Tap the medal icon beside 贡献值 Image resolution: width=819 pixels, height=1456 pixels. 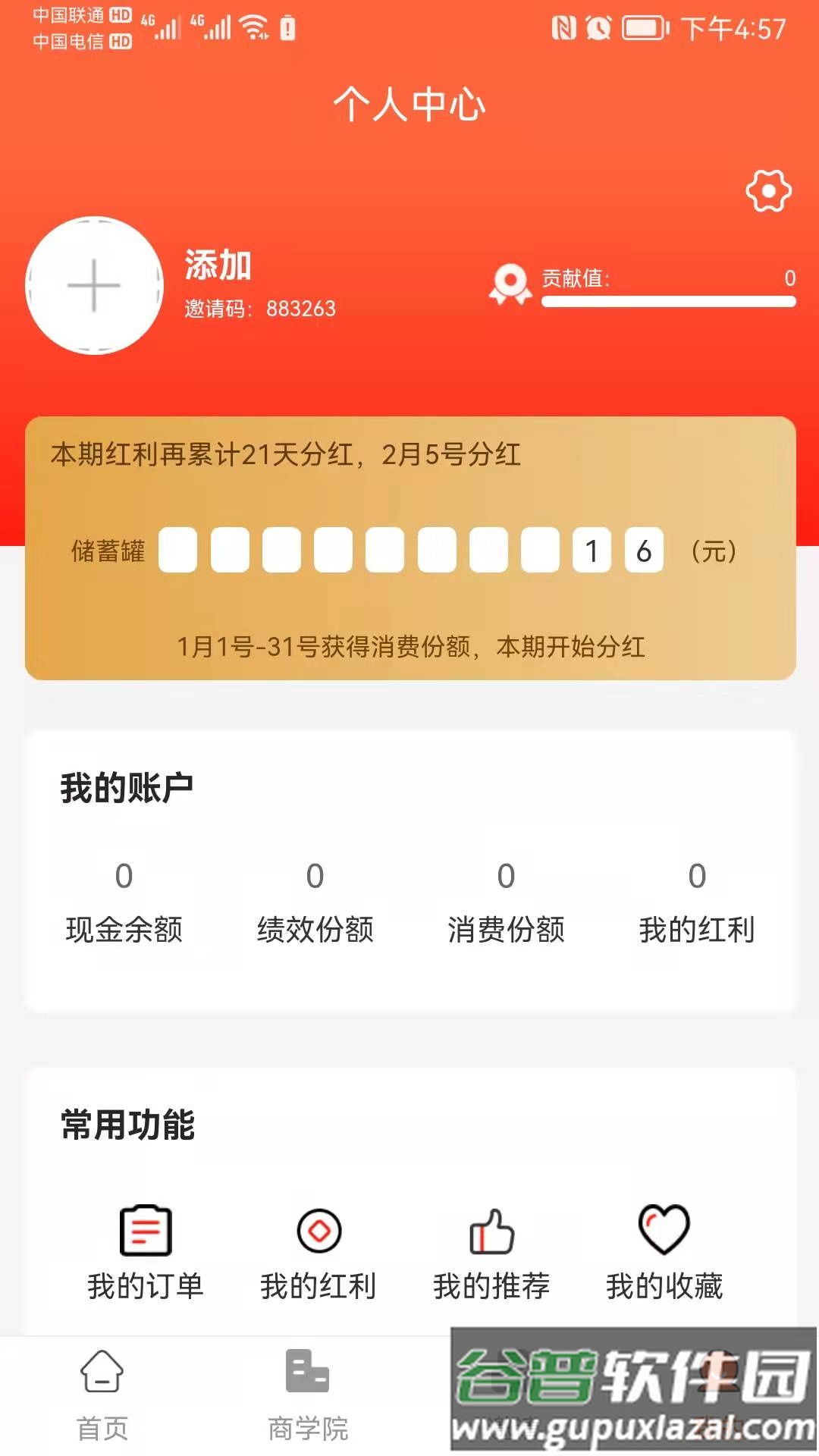click(x=512, y=285)
